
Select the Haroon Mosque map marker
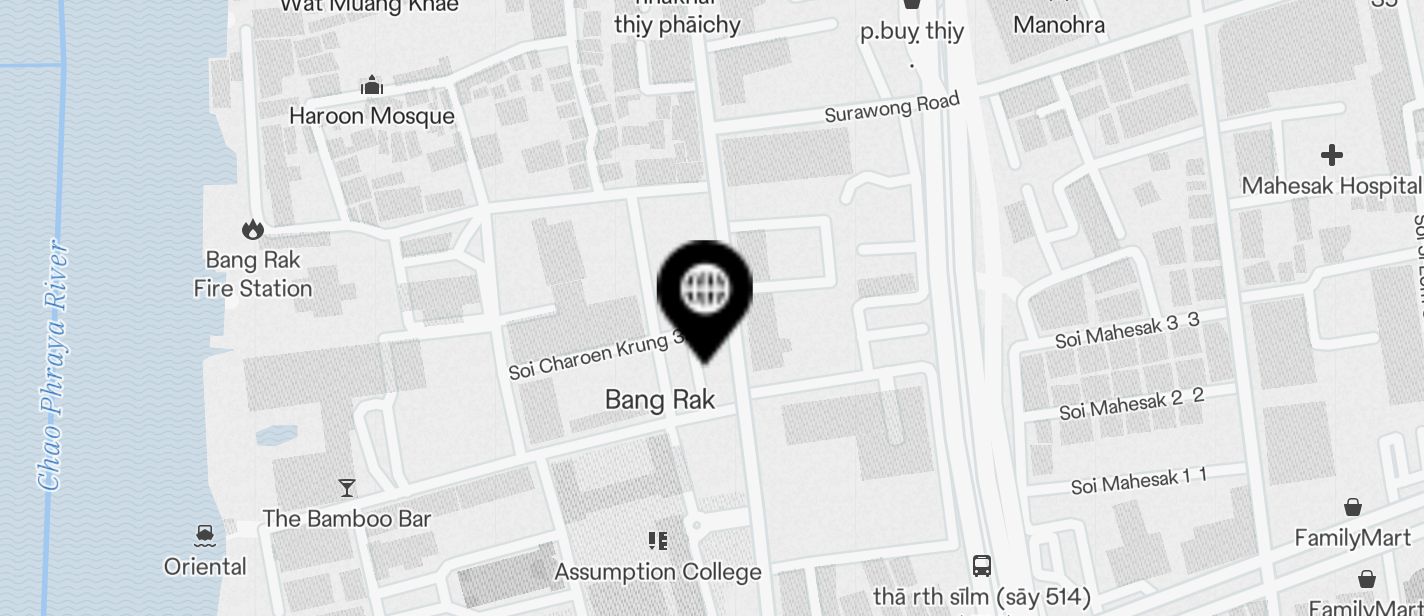371,86
